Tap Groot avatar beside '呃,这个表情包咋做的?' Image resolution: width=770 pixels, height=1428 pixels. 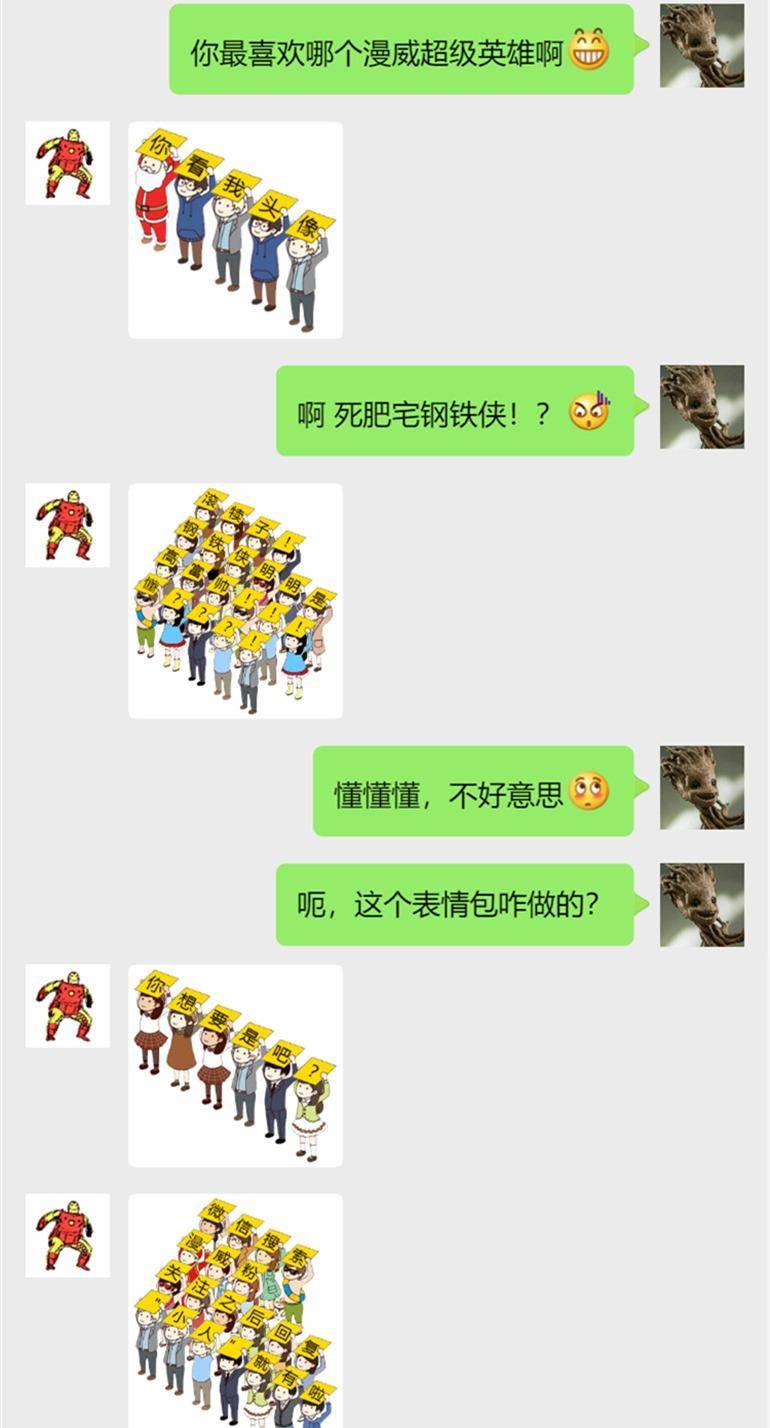[x=702, y=905]
